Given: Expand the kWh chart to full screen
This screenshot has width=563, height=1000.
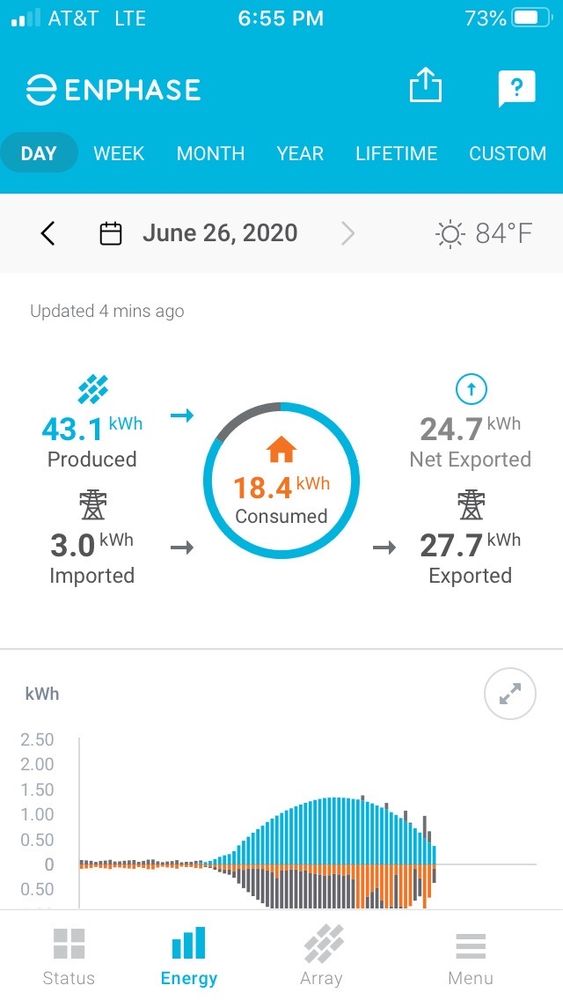Looking at the screenshot, I should [510, 693].
